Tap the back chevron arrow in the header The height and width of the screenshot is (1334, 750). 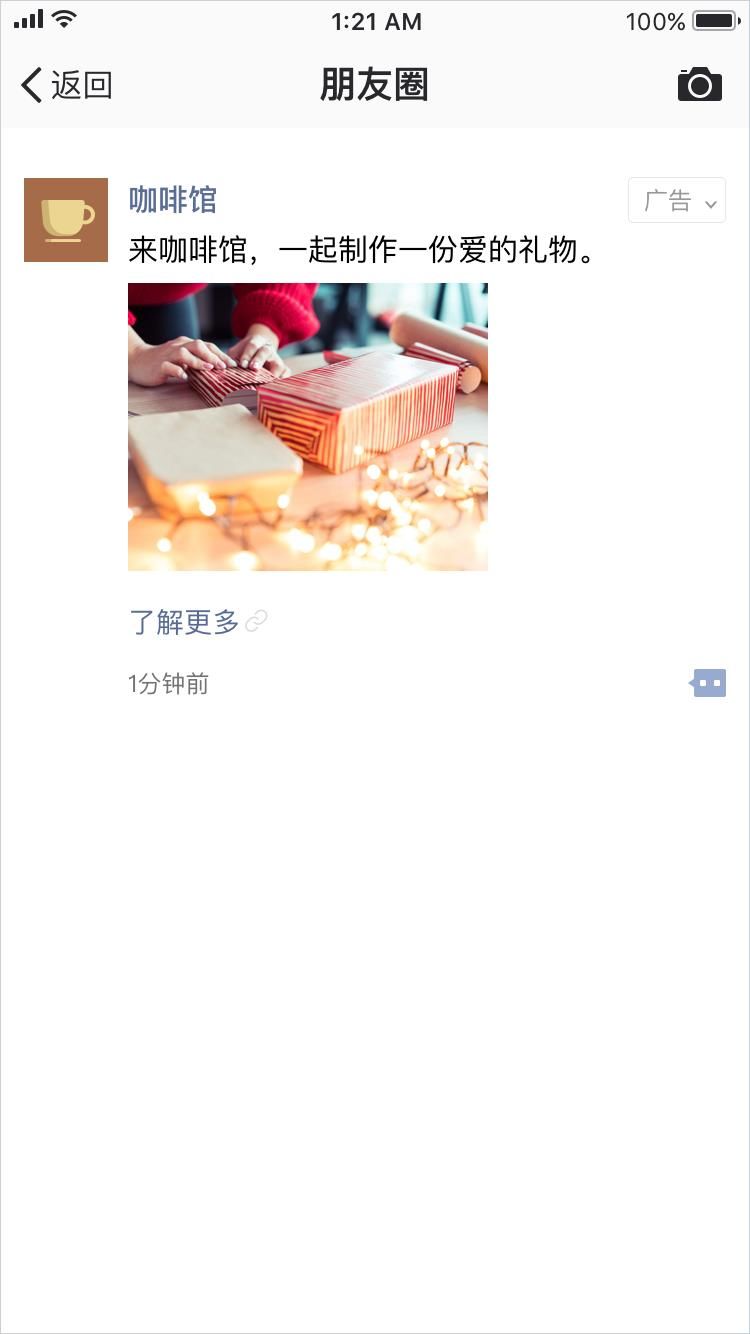[x=31, y=85]
